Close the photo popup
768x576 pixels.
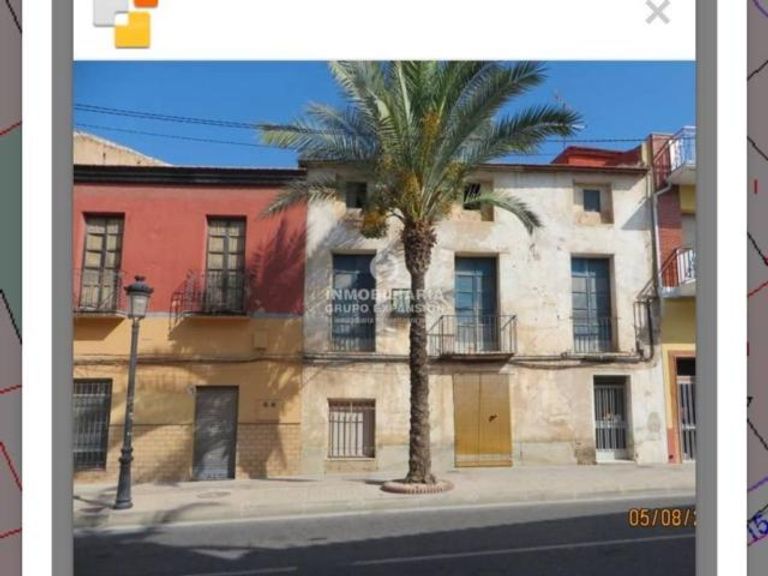(x=657, y=12)
